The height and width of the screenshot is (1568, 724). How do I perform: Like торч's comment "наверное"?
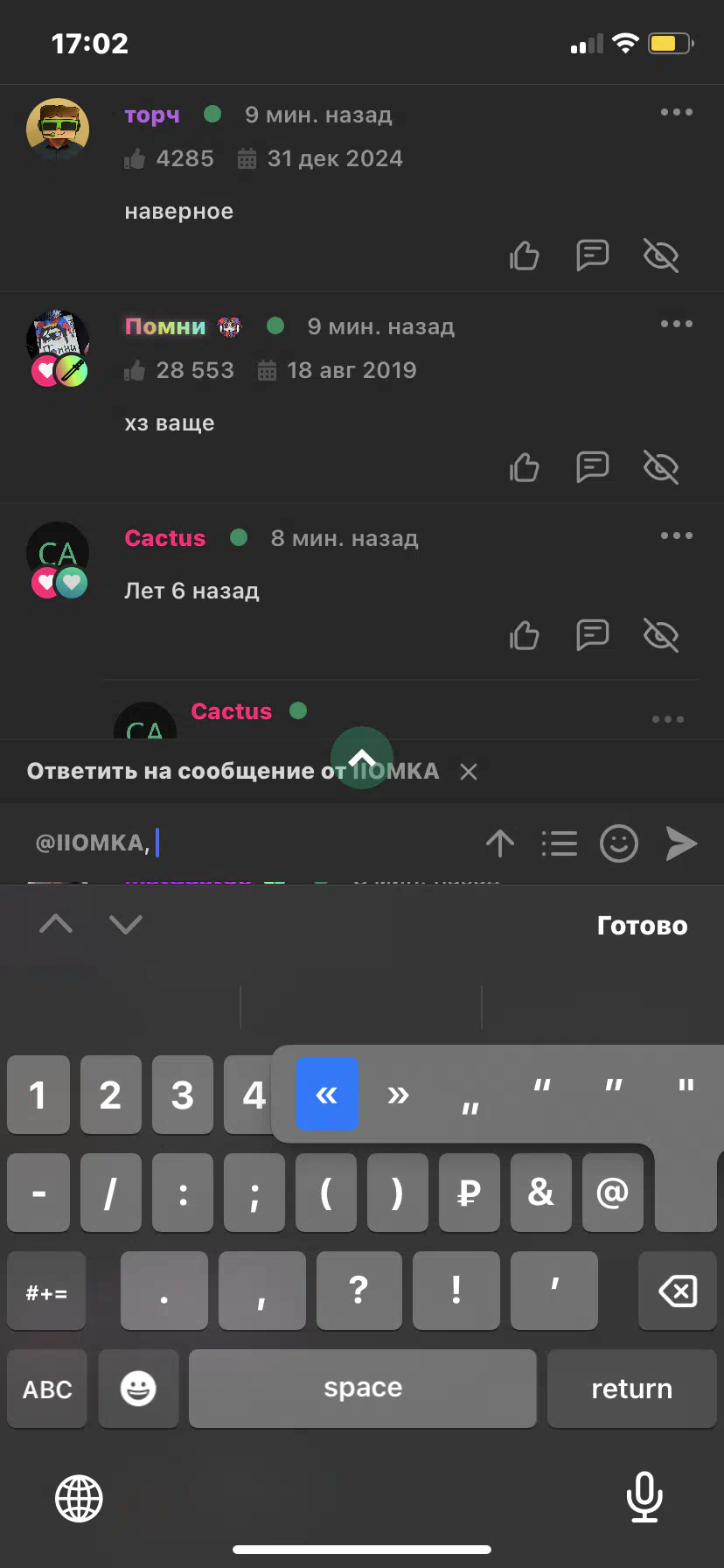[525, 255]
